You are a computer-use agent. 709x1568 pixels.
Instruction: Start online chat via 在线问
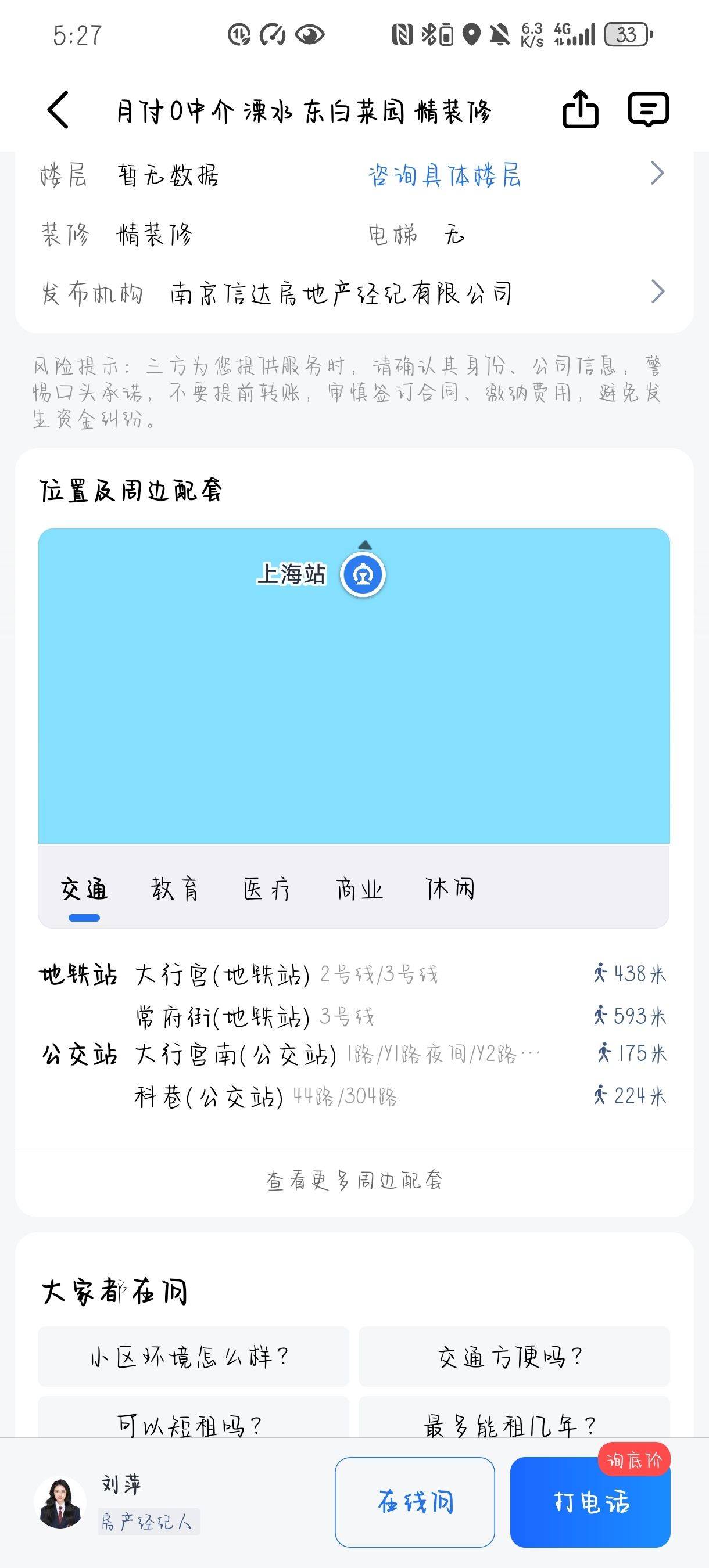415,1502
